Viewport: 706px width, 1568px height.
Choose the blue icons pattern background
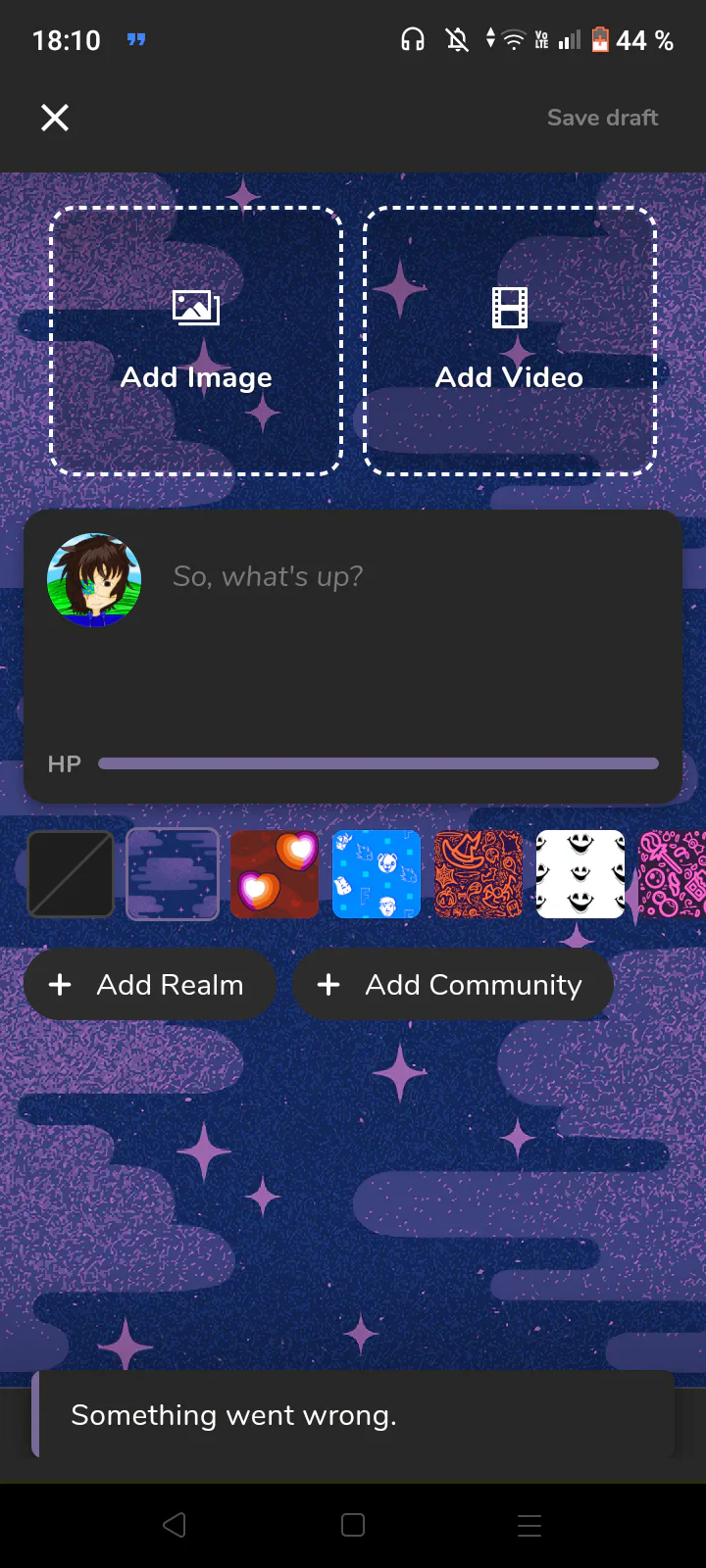tap(377, 874)
